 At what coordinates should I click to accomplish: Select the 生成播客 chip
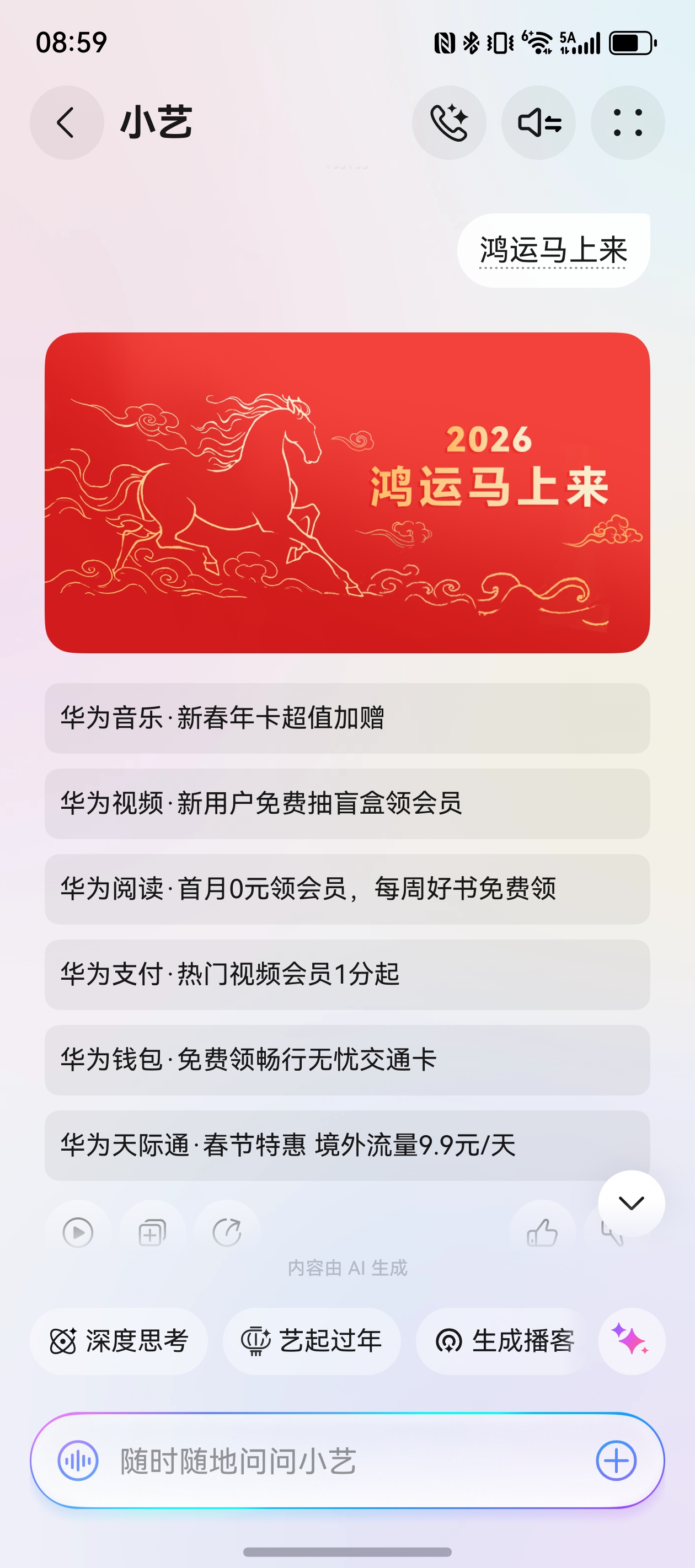pyautogui.click(x=504, y=1341)
